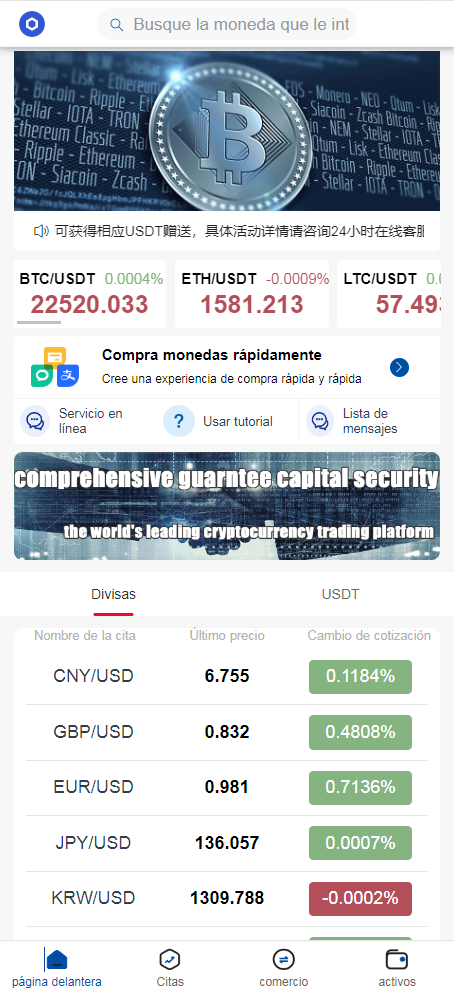Open the KRW/USD row

click(x=227, y=898)
